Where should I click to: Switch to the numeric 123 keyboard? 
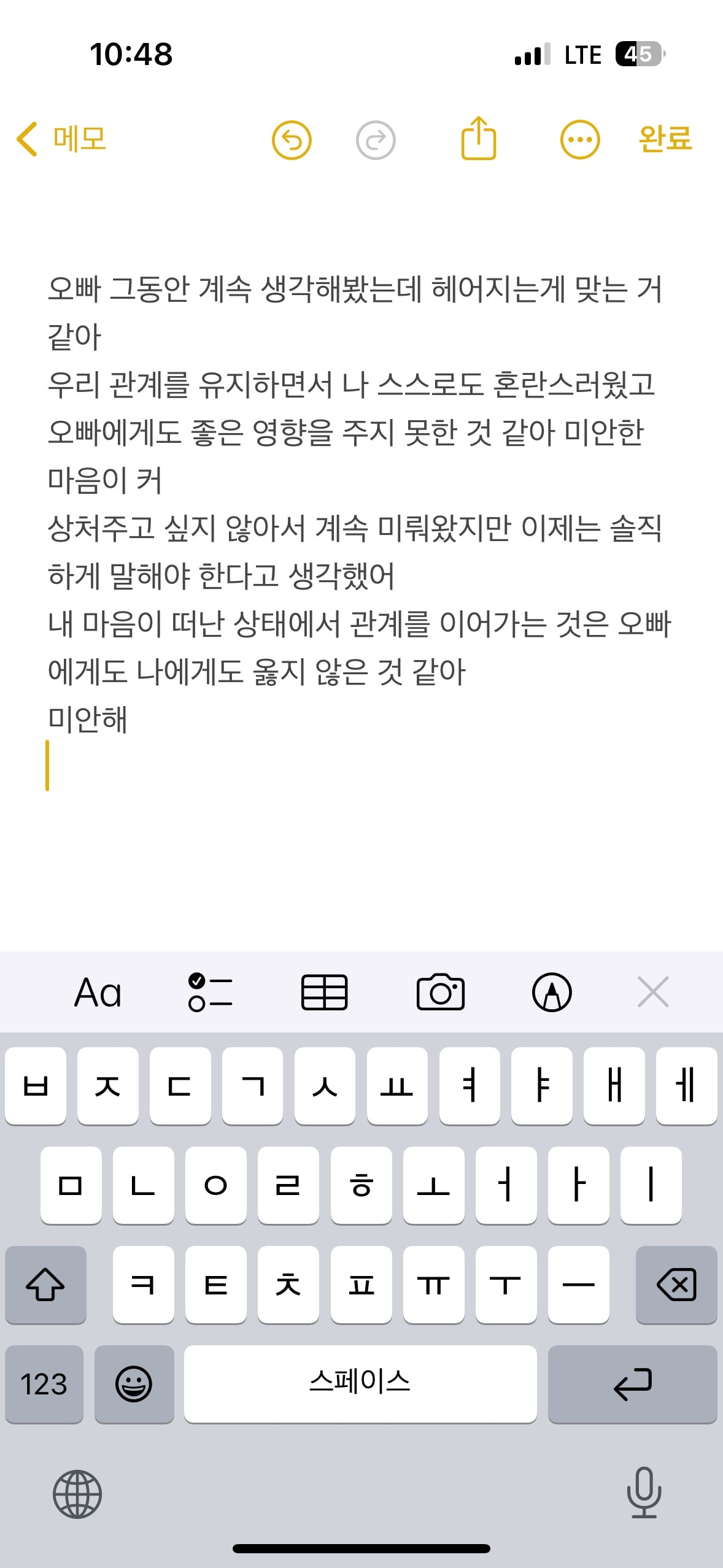pos(44,1382)
